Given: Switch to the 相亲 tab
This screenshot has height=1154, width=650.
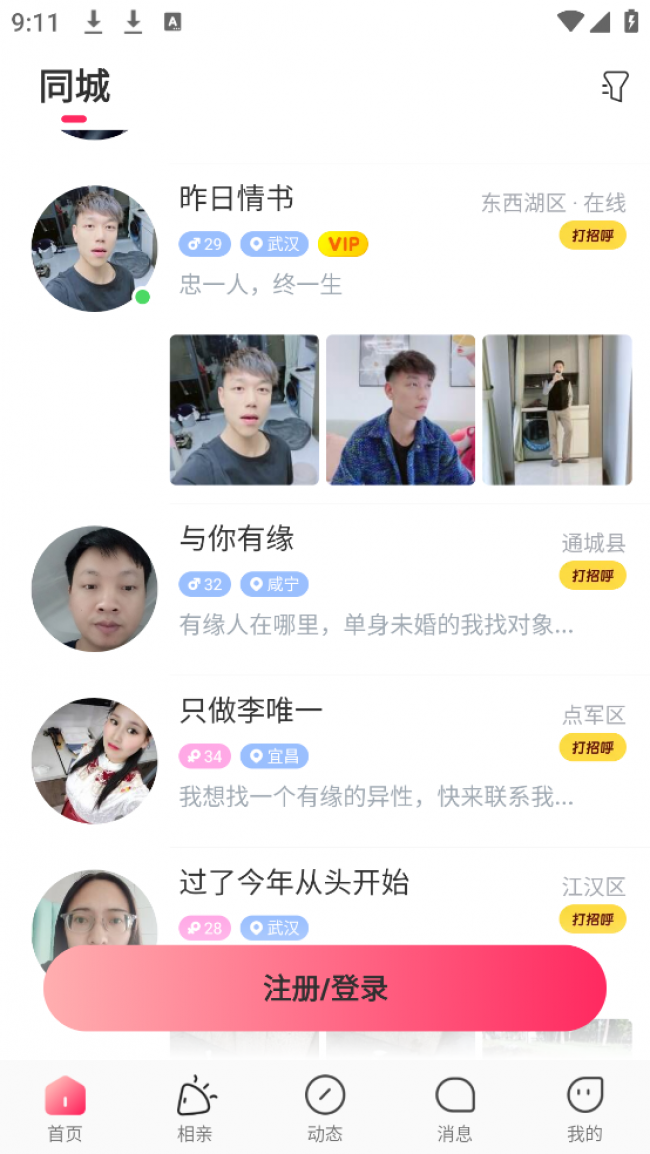Looking at the screenshot, I should pos(195,1108).
